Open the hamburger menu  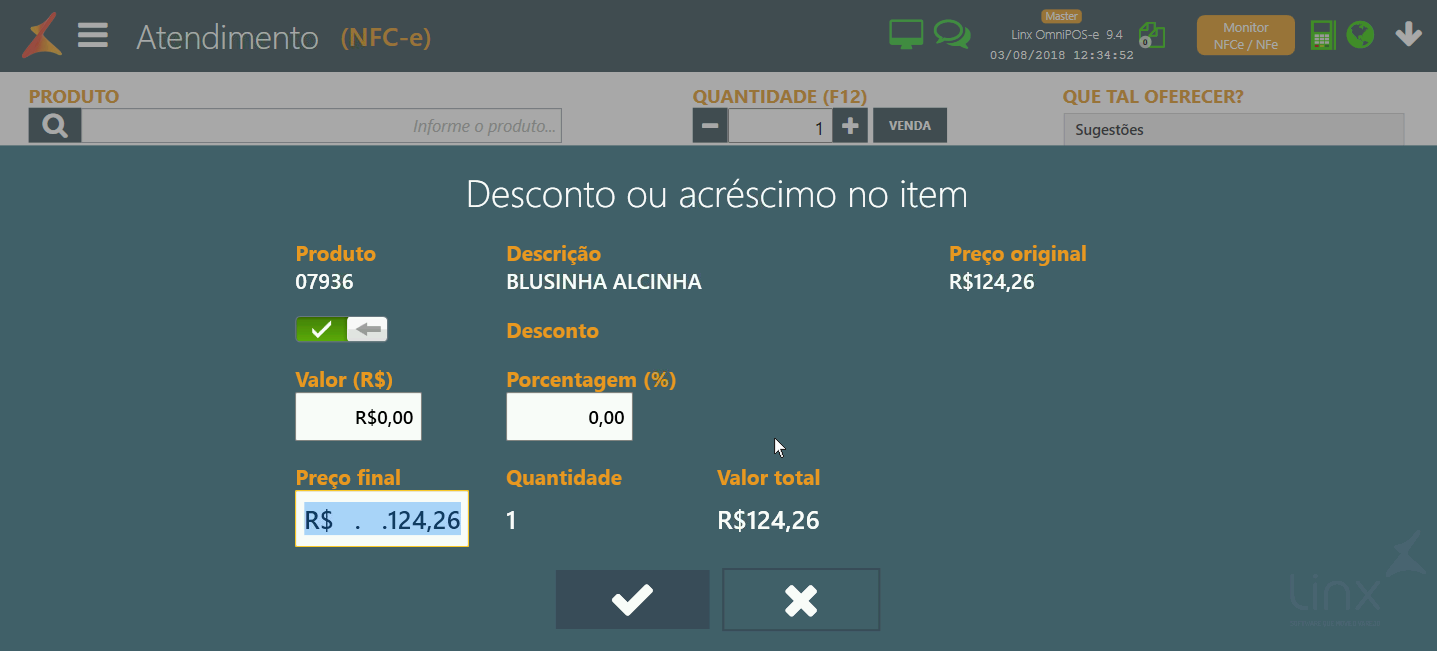pyautogui.click(x=93, y=36)
